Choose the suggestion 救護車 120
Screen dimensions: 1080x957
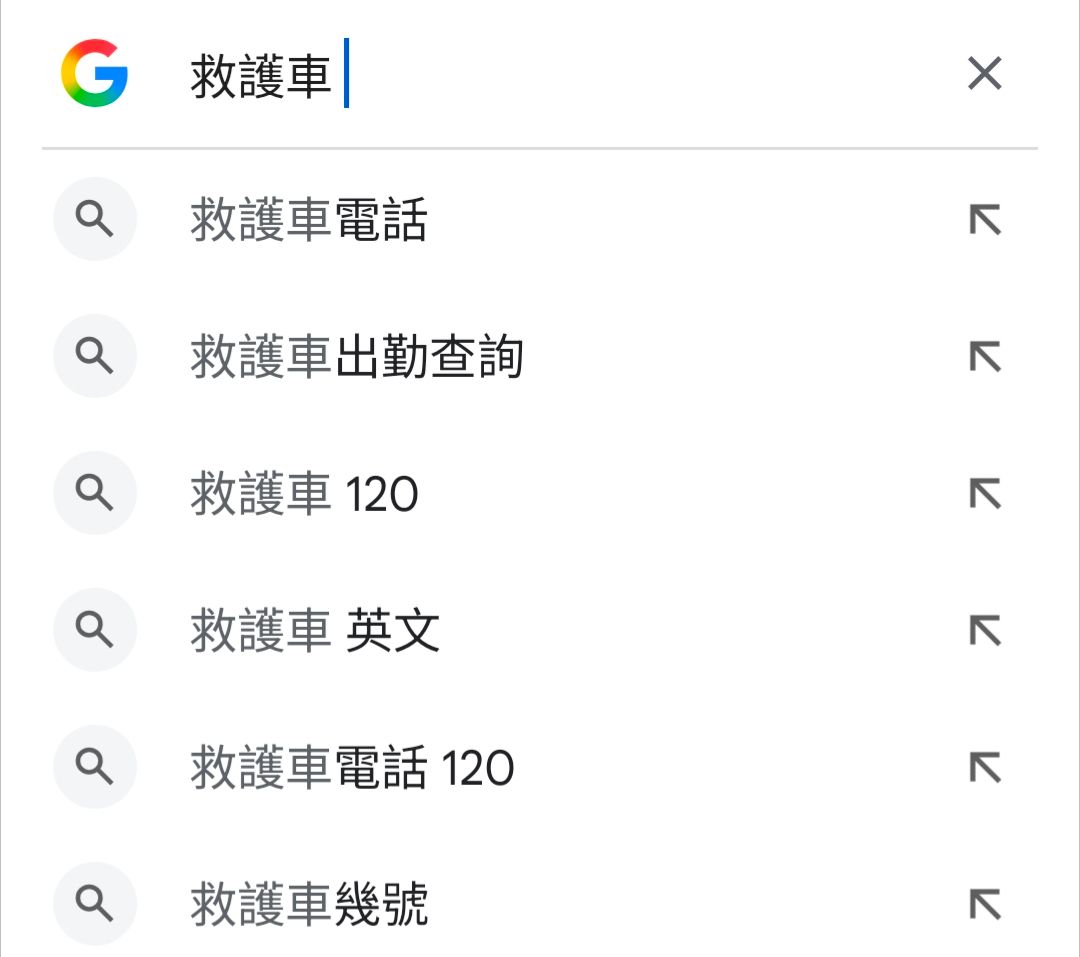(x=304, y=494)
